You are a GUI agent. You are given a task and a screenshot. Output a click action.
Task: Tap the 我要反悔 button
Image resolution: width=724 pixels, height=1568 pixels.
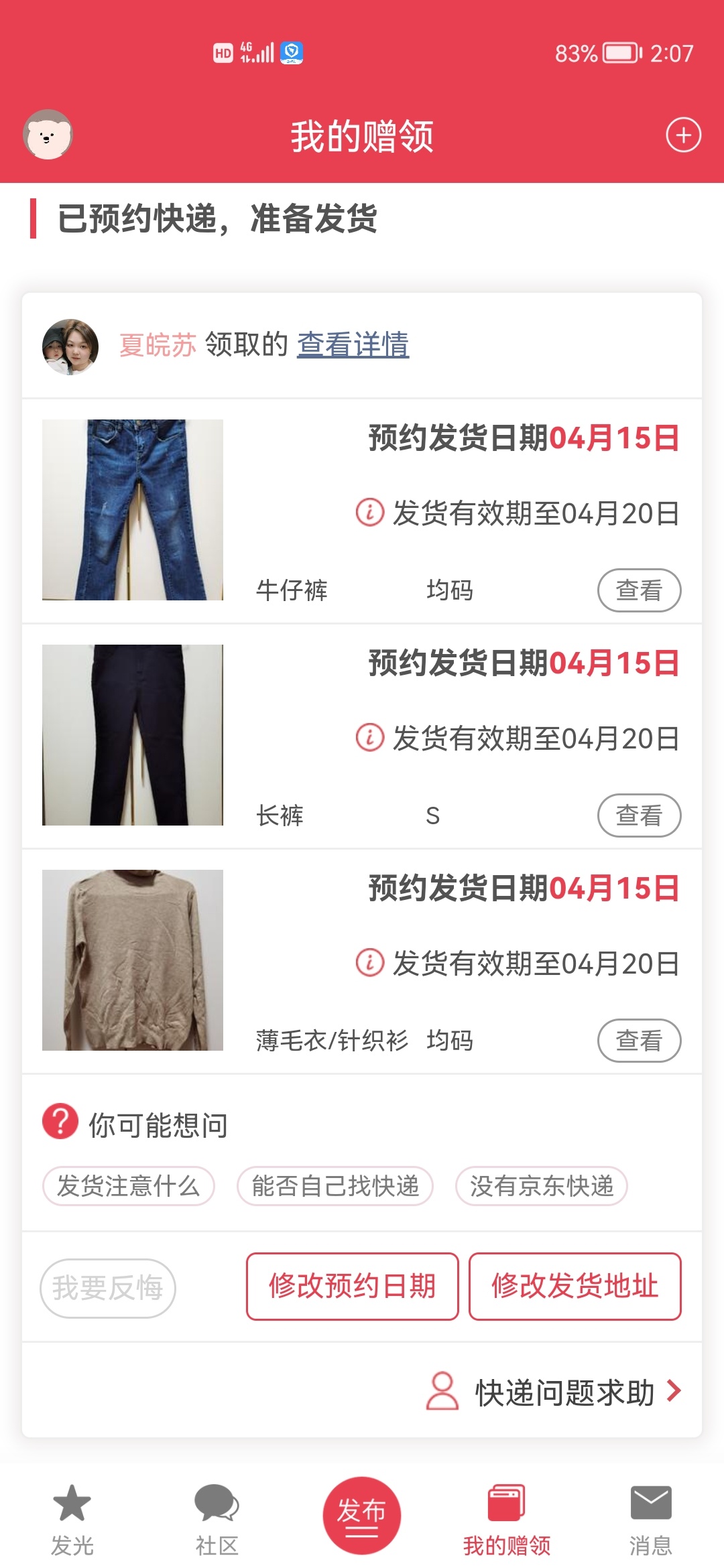tap(108, 1288)
